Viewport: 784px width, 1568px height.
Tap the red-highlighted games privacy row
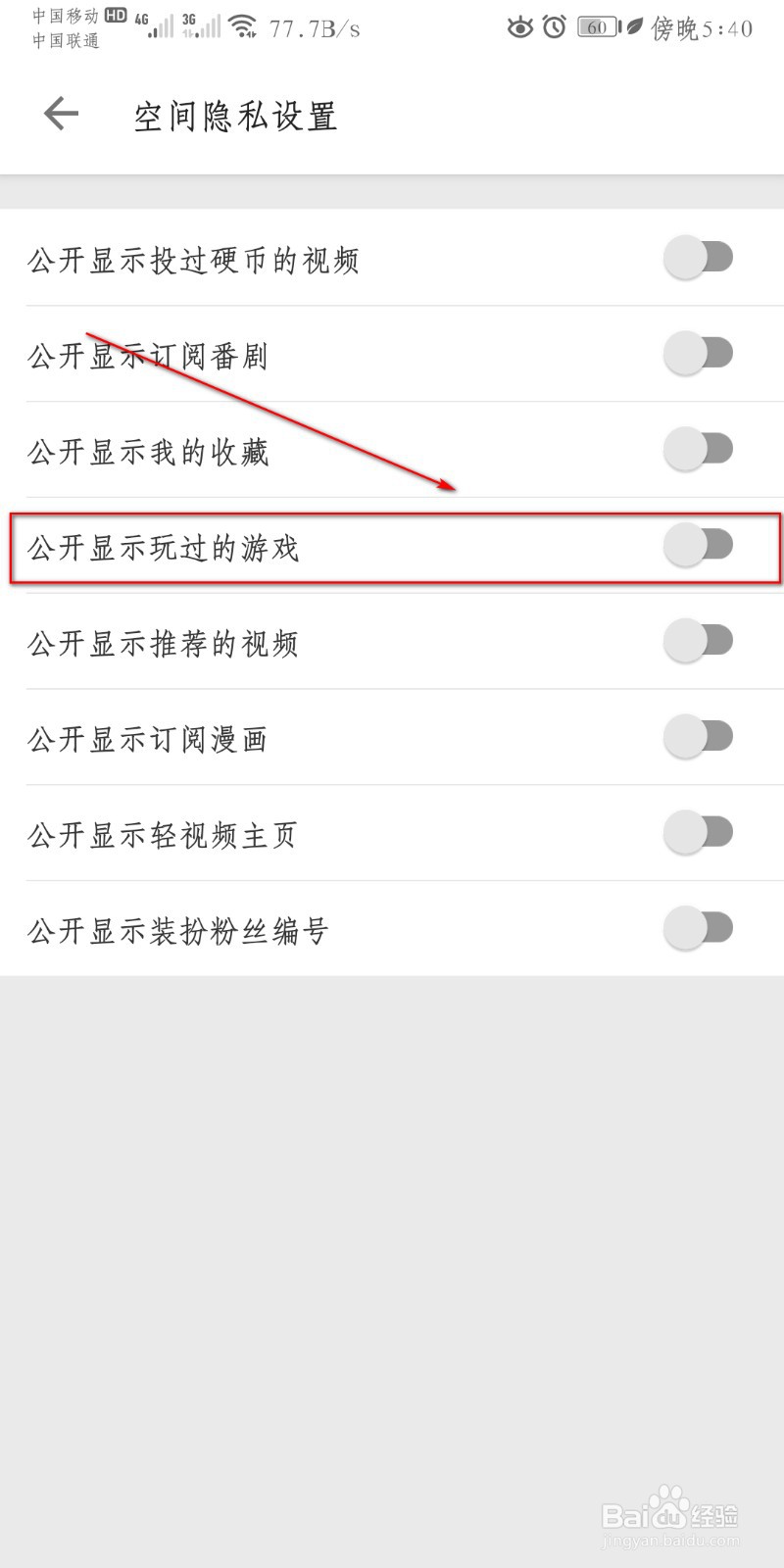point(392,549)
